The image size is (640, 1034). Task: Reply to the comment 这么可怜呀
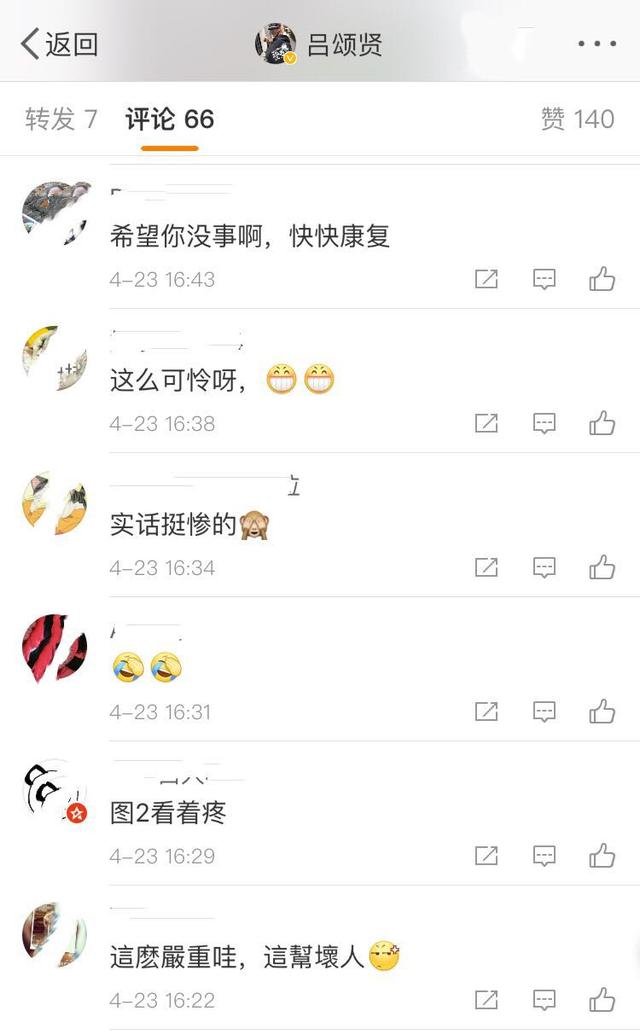tap(544, 423)
